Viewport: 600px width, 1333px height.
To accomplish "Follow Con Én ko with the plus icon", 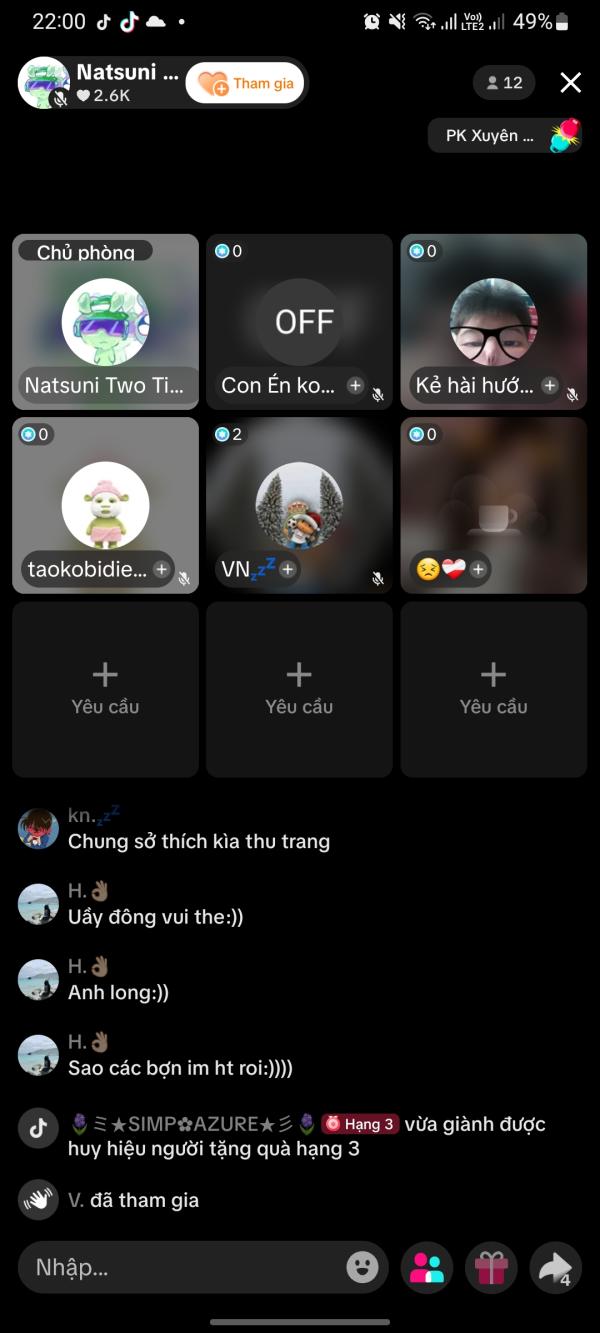I will pos(355,385).
